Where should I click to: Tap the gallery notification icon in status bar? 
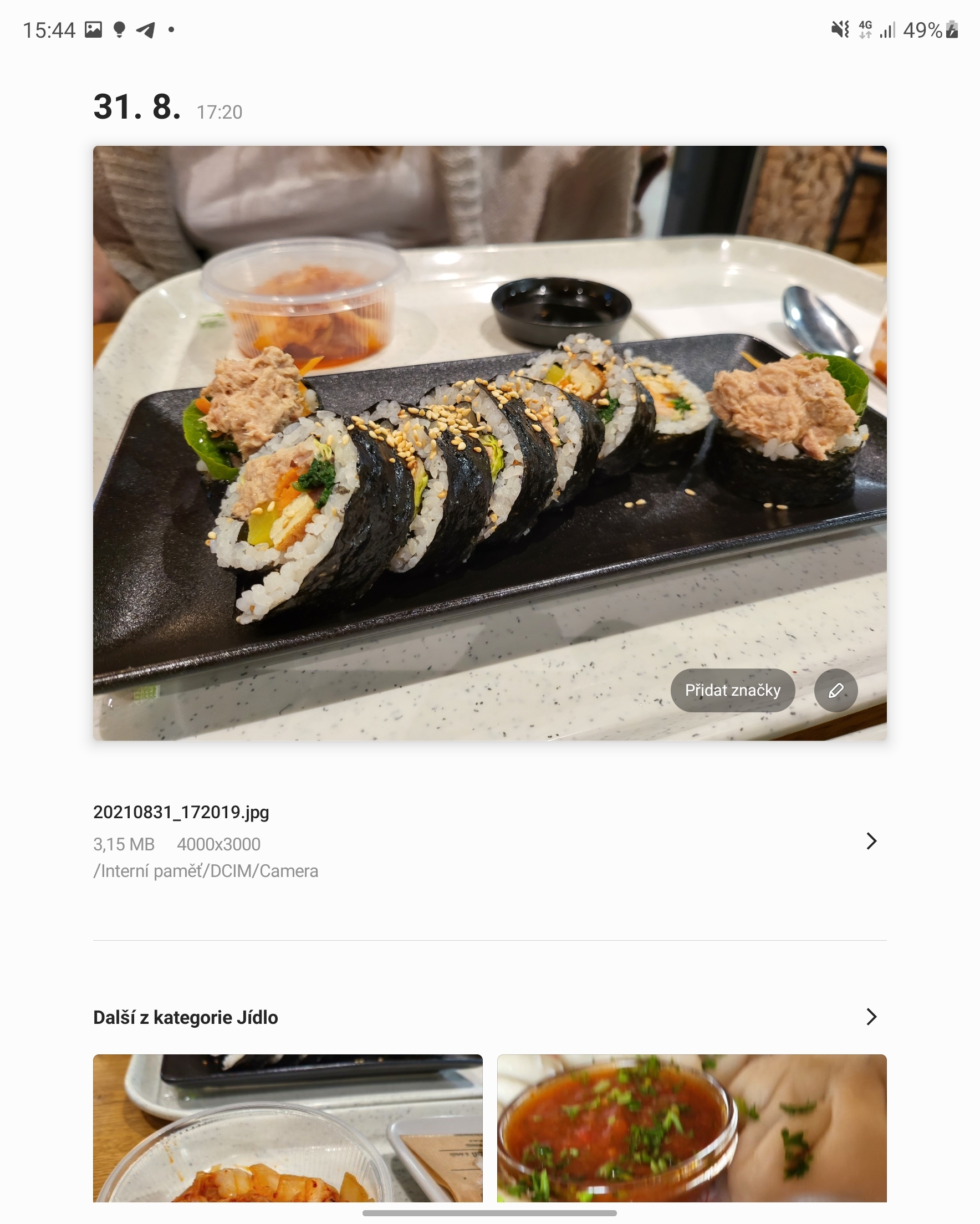[x=93, y=29]
